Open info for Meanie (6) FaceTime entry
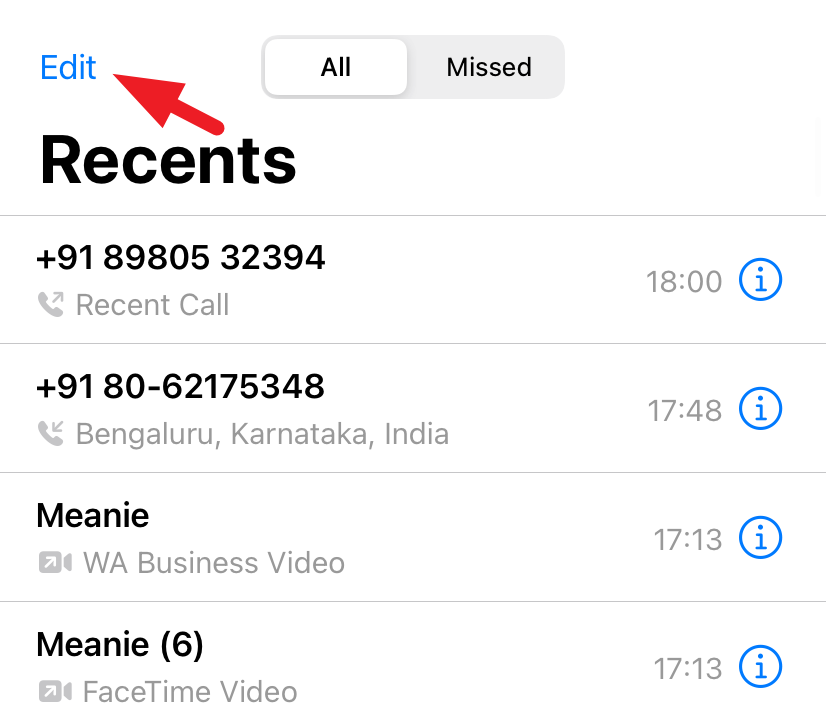The height and width of the screenshot is (728, 826). point(760,666)
